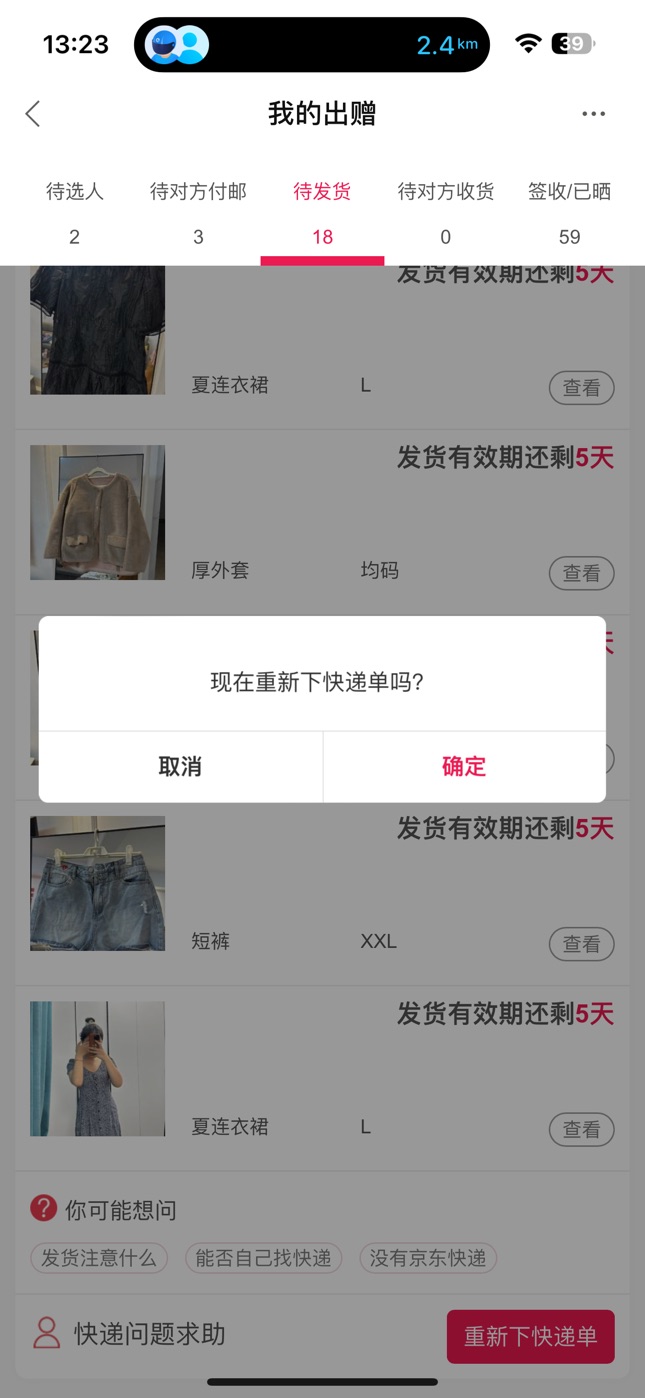Select the 待发货 tab
Image resolution: width=645 pixels, height=1398 pixels.
click(x=322, y=213)
